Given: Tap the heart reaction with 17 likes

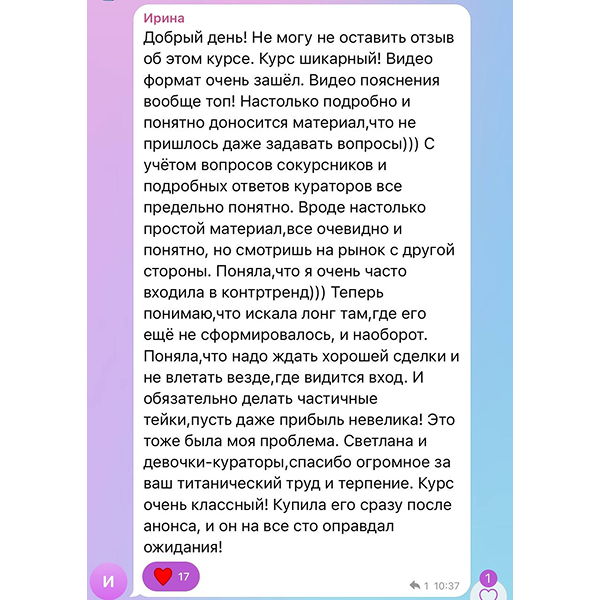Looking at the screenshot, I should tap(171, 576).
